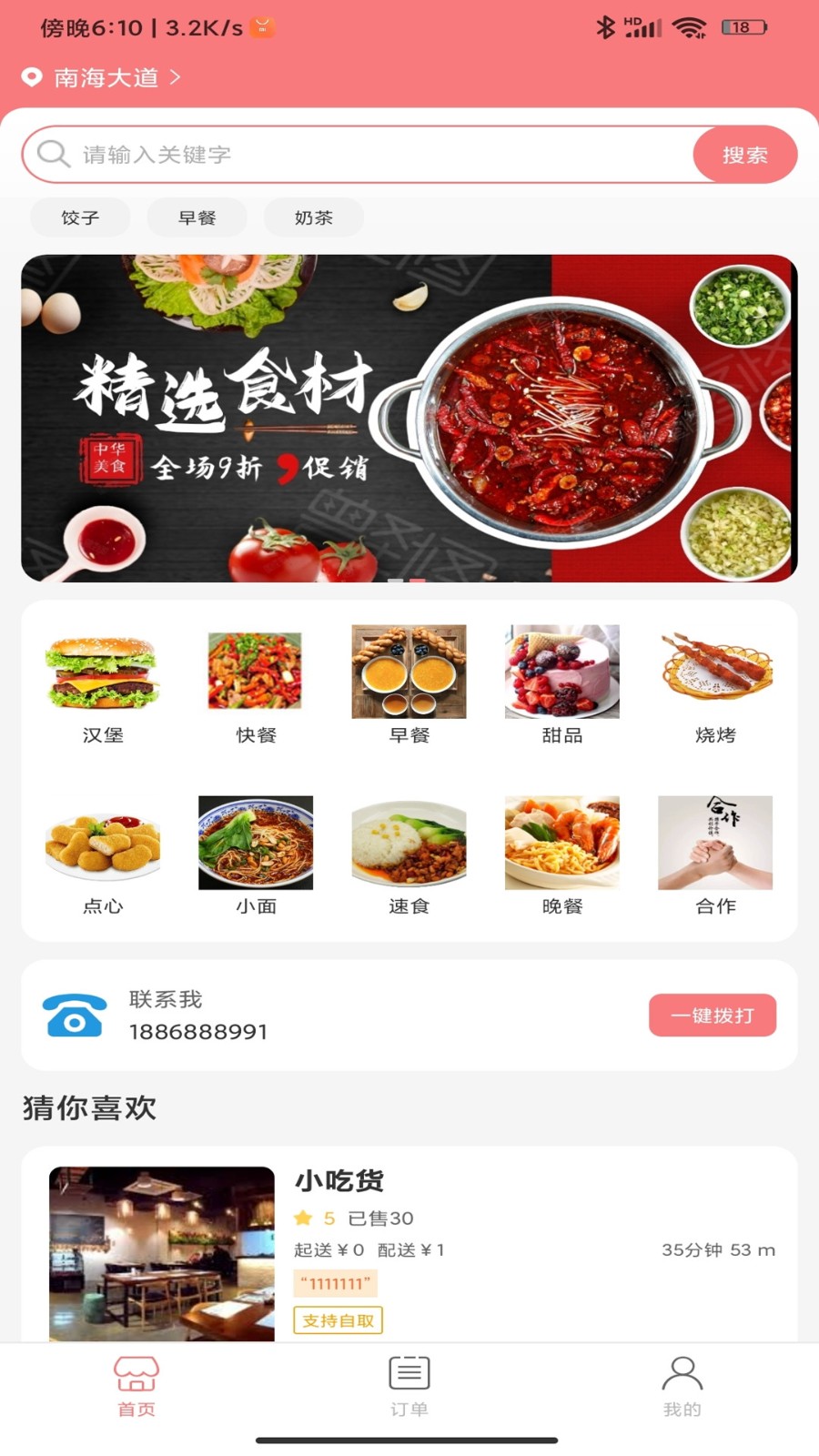Open the 晚餐 dinner category icon
This screenshot has height=1456, width=819.
[x=561, y=843]
